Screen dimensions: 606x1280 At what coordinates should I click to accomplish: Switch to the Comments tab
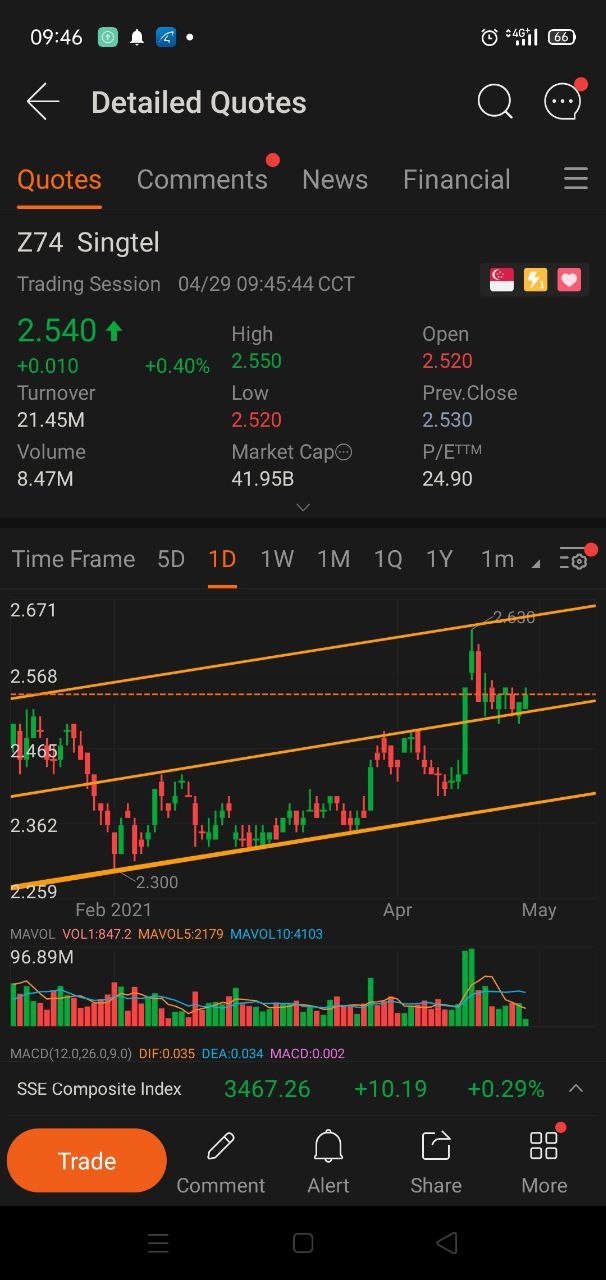(x=202, y=180)
